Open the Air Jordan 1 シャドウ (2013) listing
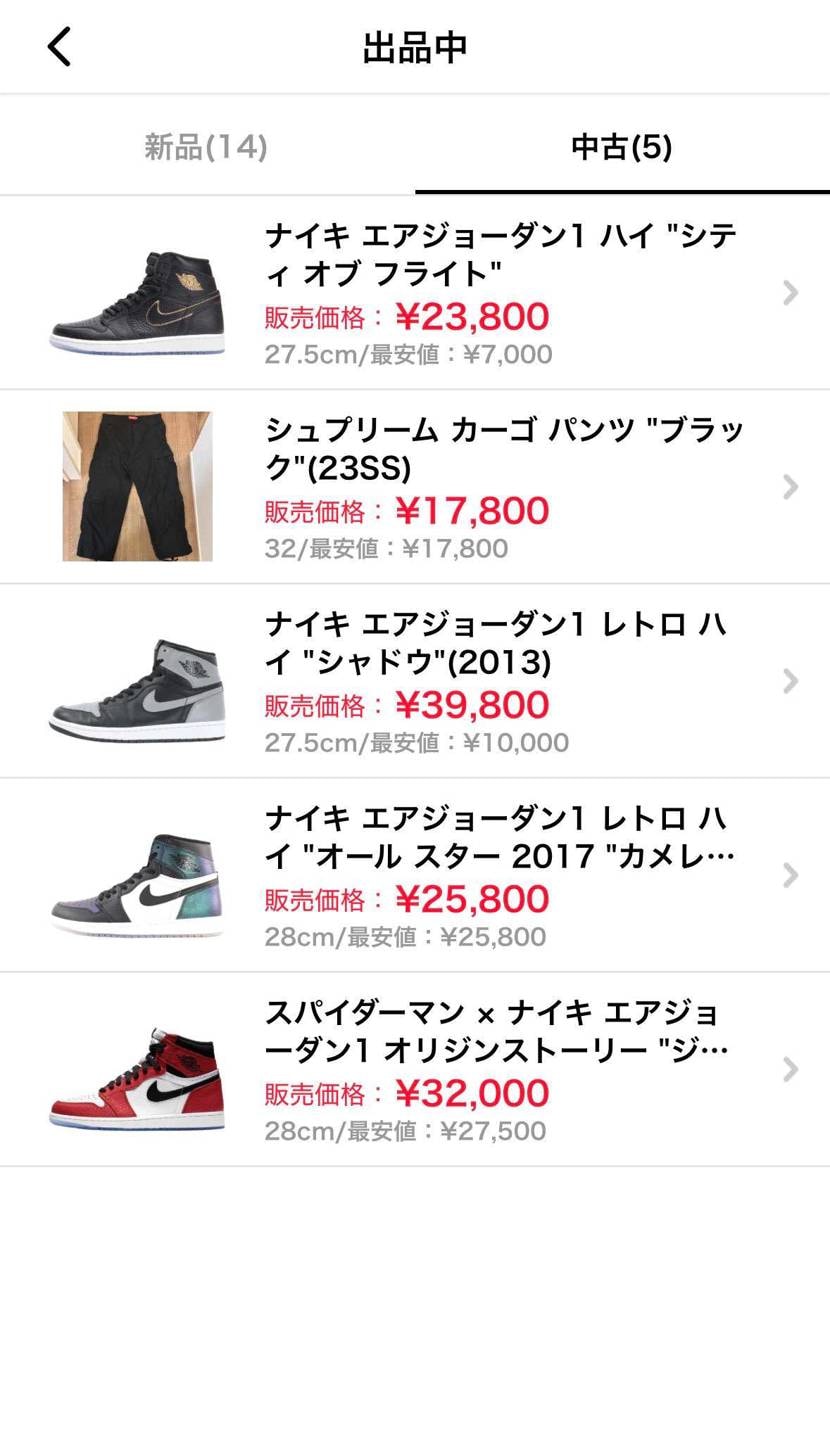Screen dimensions: 830x1431 [415, 681]
